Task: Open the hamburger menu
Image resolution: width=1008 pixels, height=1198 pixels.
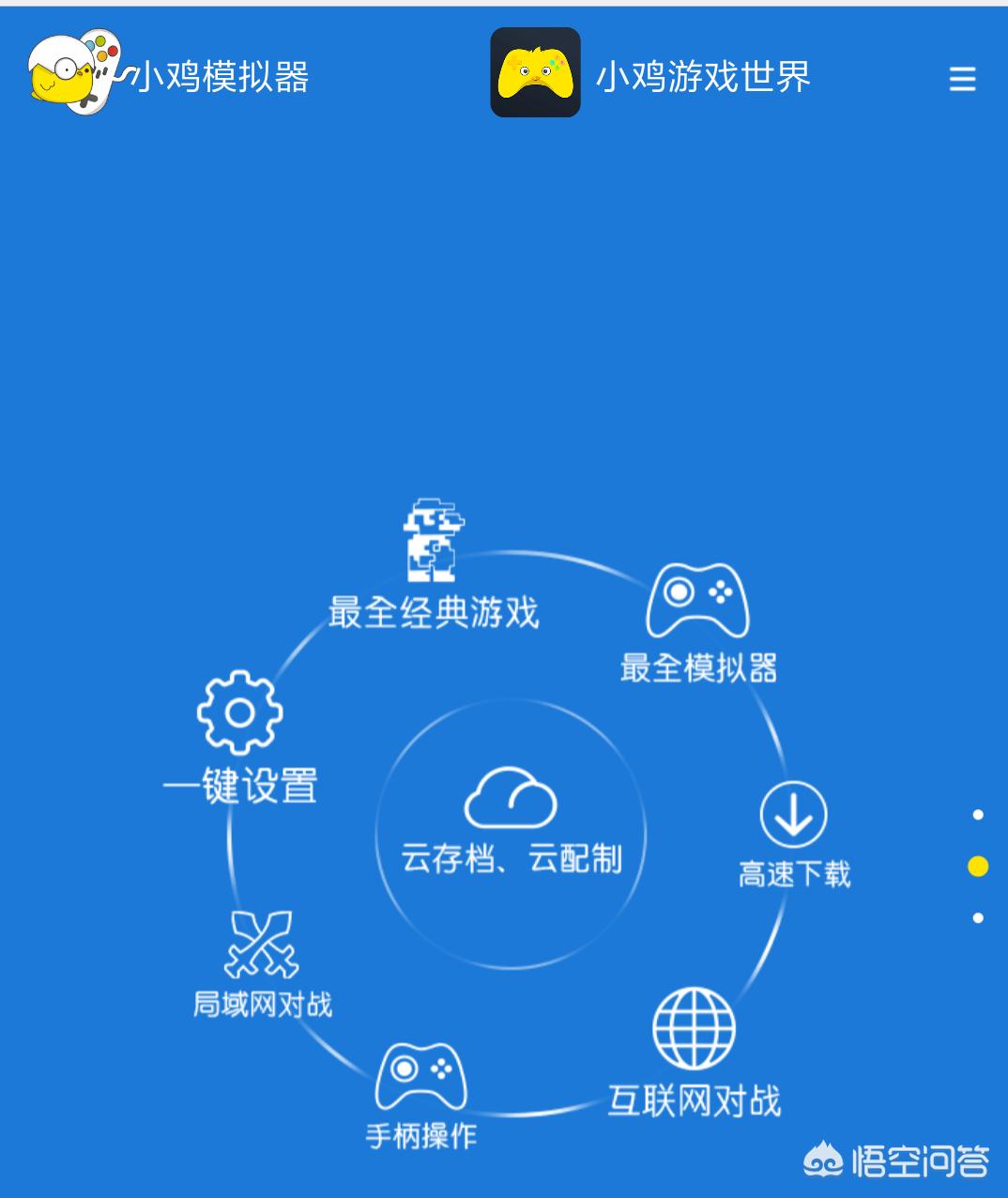Action: pyautogui.click(x=962, y=79)
